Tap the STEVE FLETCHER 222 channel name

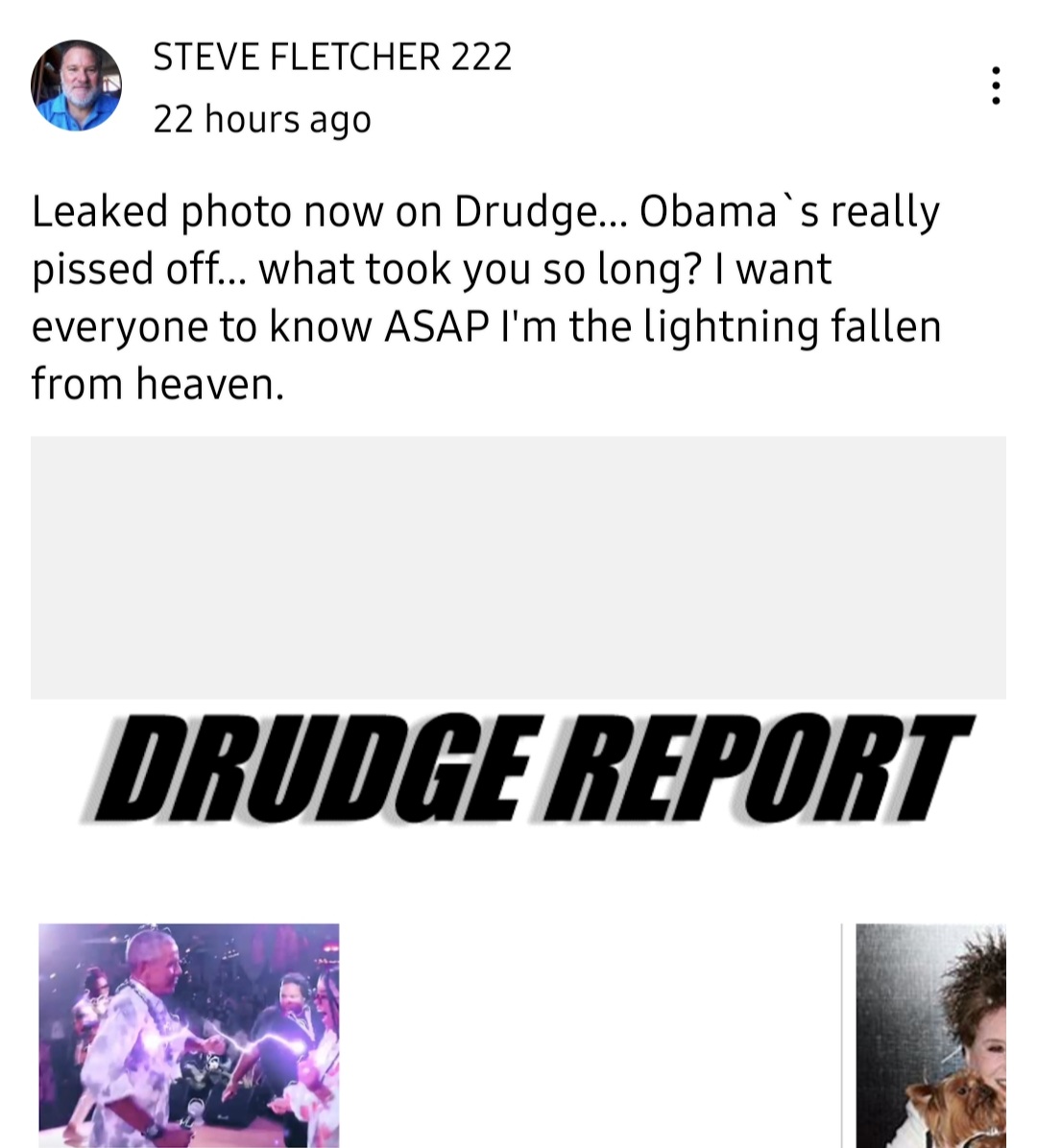pos(332,58)
